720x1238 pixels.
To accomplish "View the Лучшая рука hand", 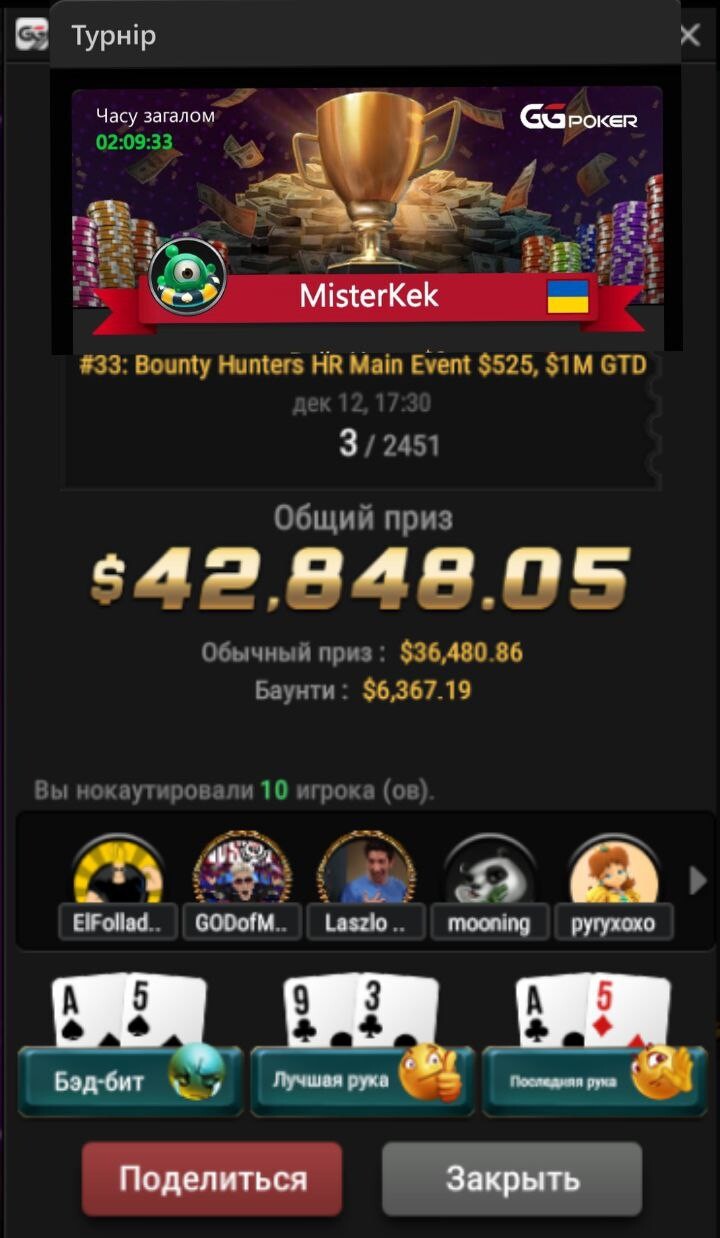I will click(361, 1080).
